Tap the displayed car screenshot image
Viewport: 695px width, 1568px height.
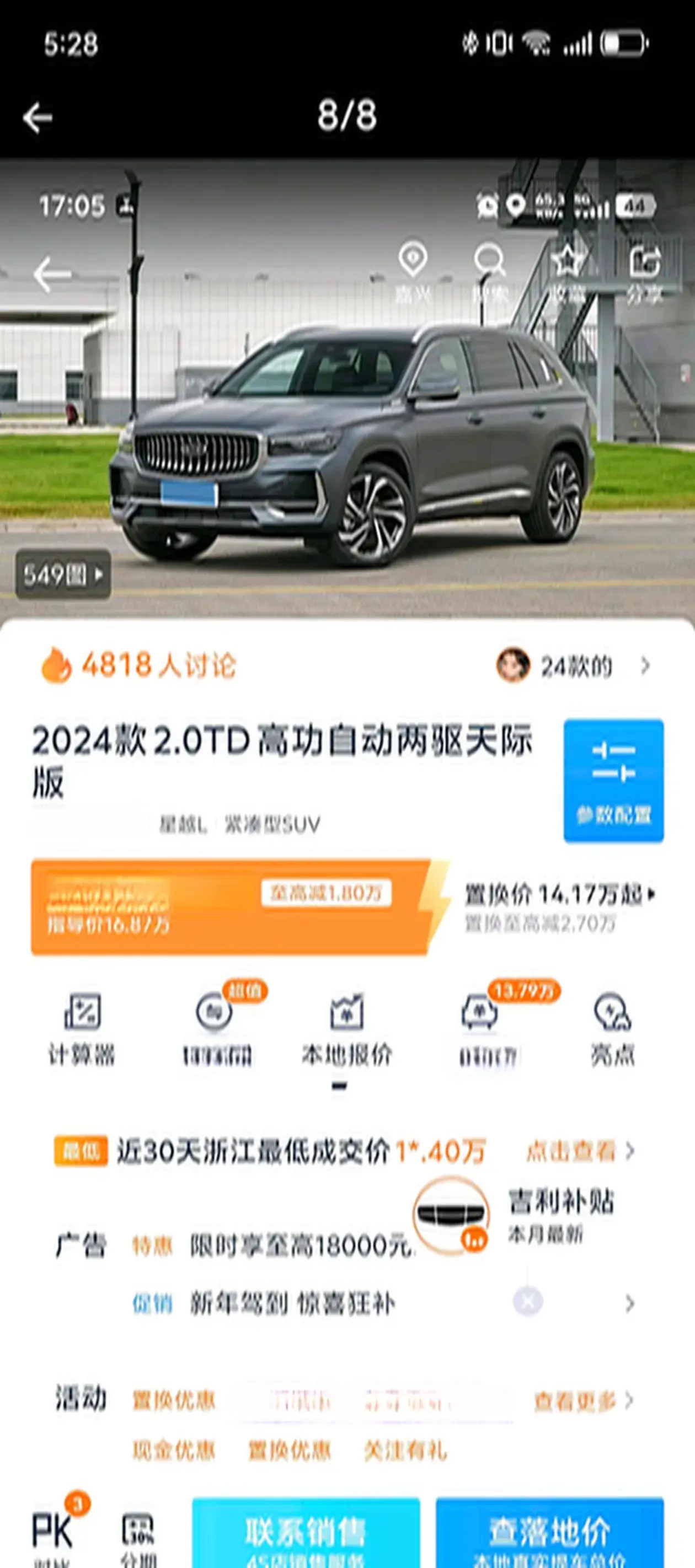pos(347,852)
